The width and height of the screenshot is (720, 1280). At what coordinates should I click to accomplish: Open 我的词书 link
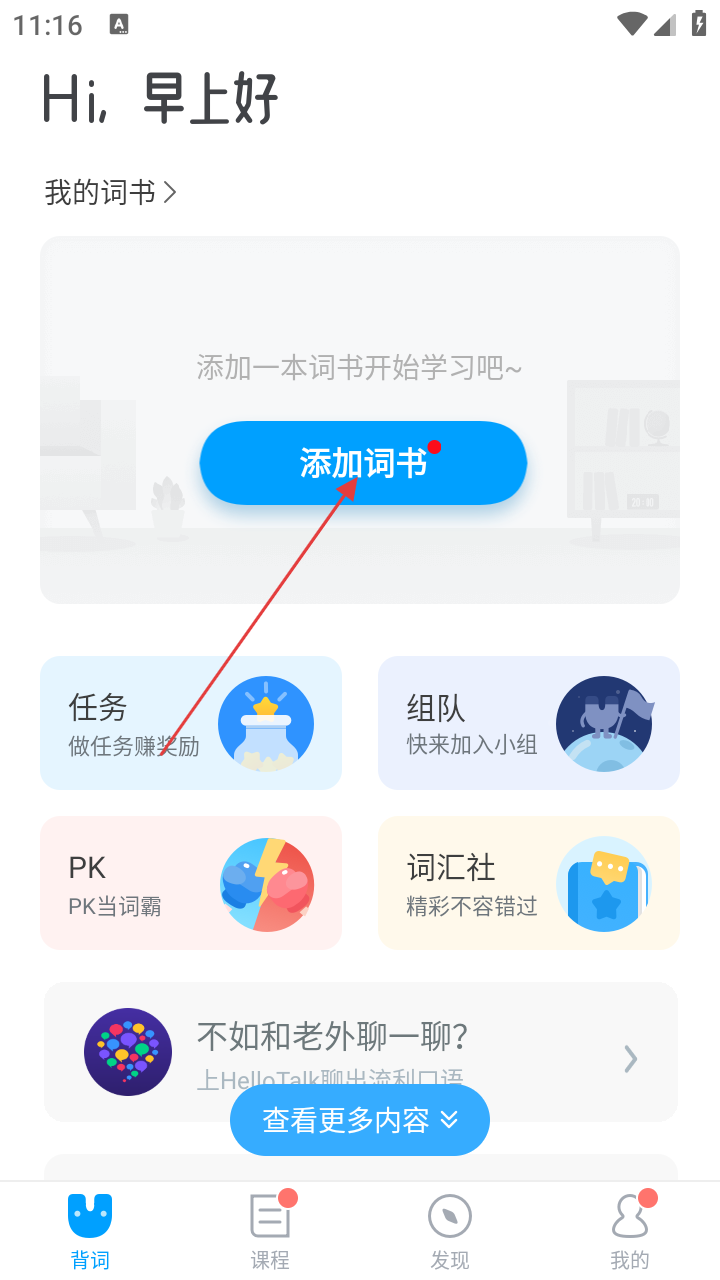pos(110,192)
